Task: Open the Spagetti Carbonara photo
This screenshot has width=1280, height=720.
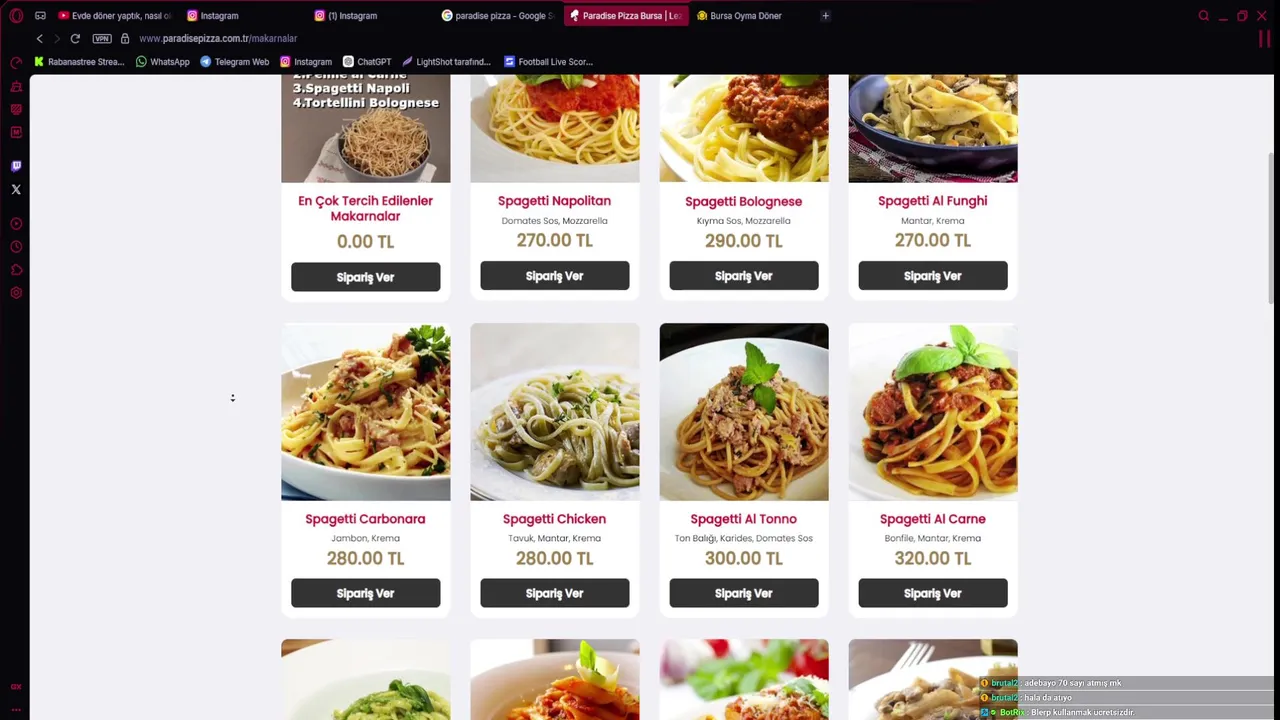Action: coord(365,411)
